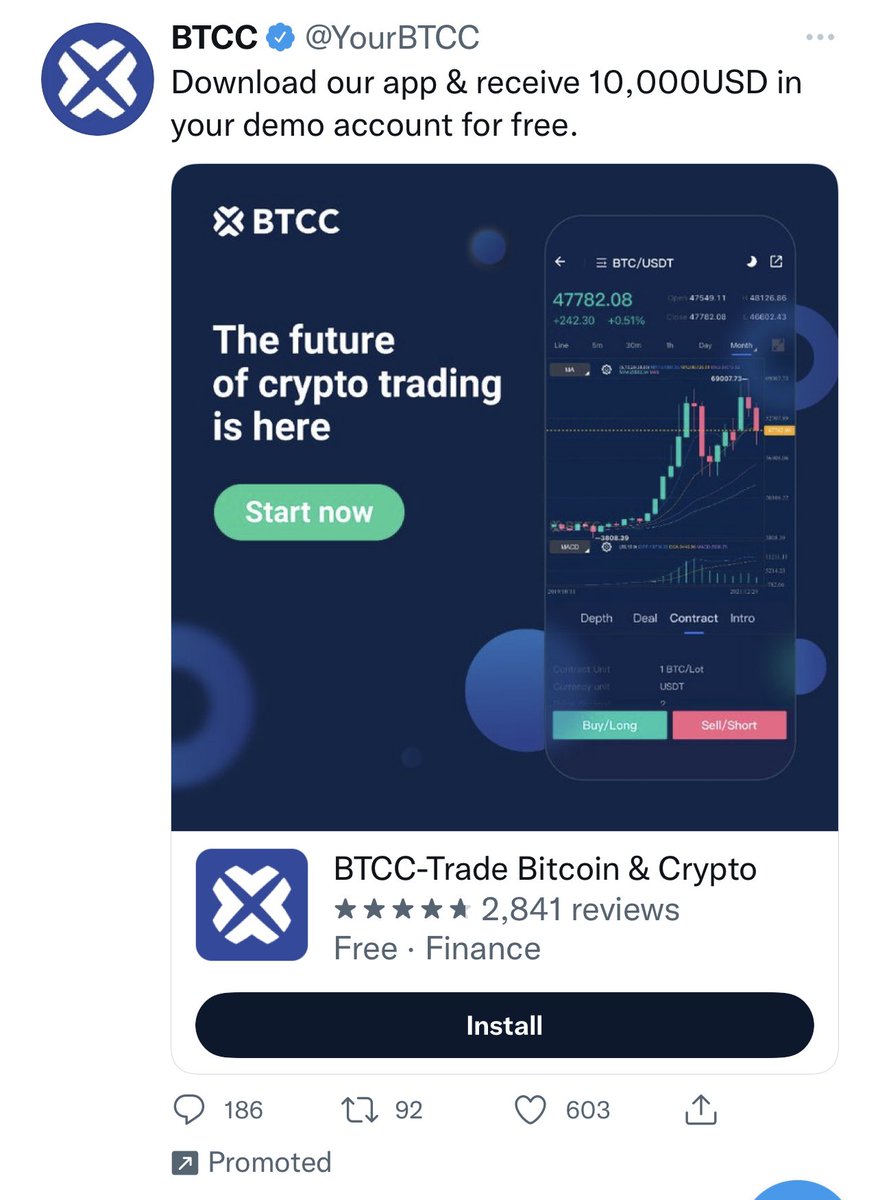Open the BTCC promo ad image
This screenshot has width=880, height=1200.
[x=504, y=497]
